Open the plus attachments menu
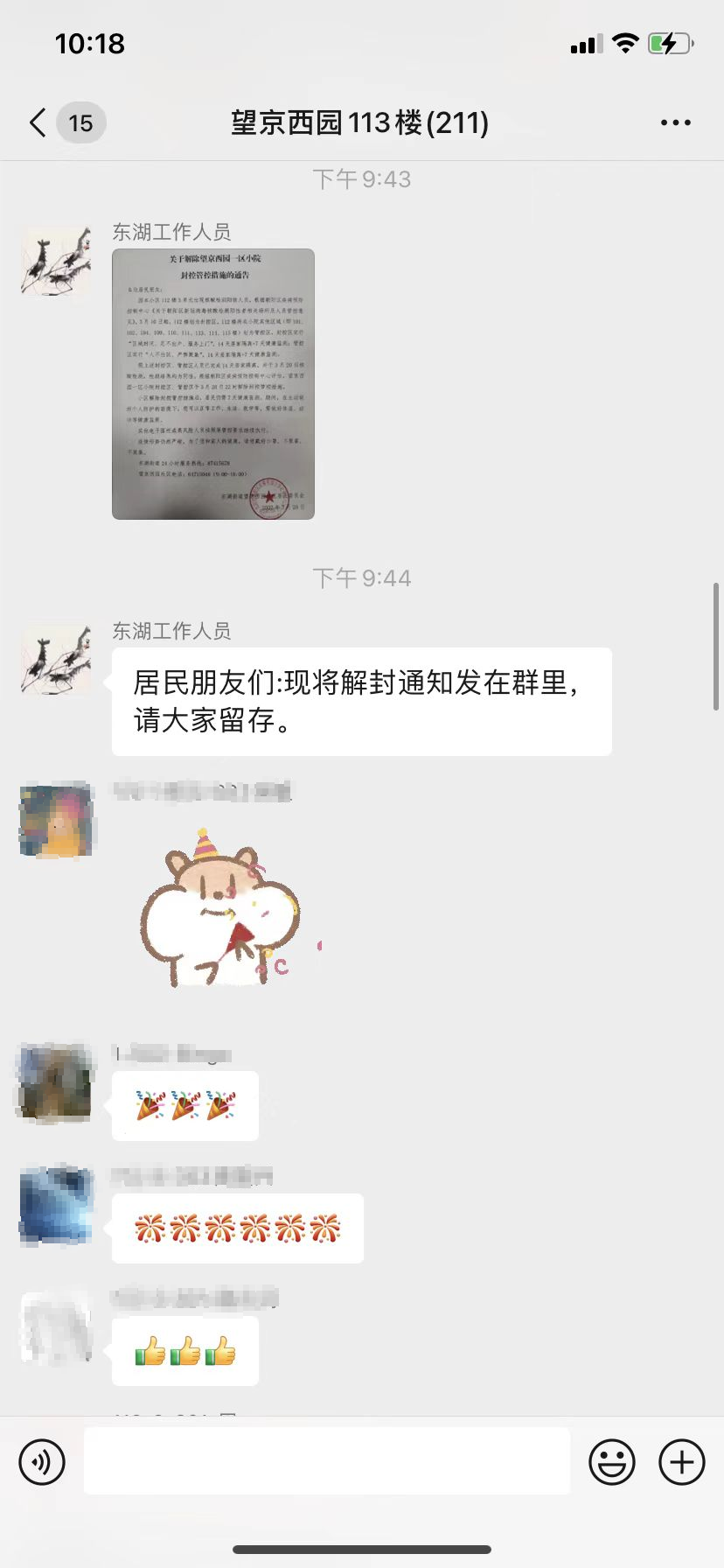 [681, 1461]
